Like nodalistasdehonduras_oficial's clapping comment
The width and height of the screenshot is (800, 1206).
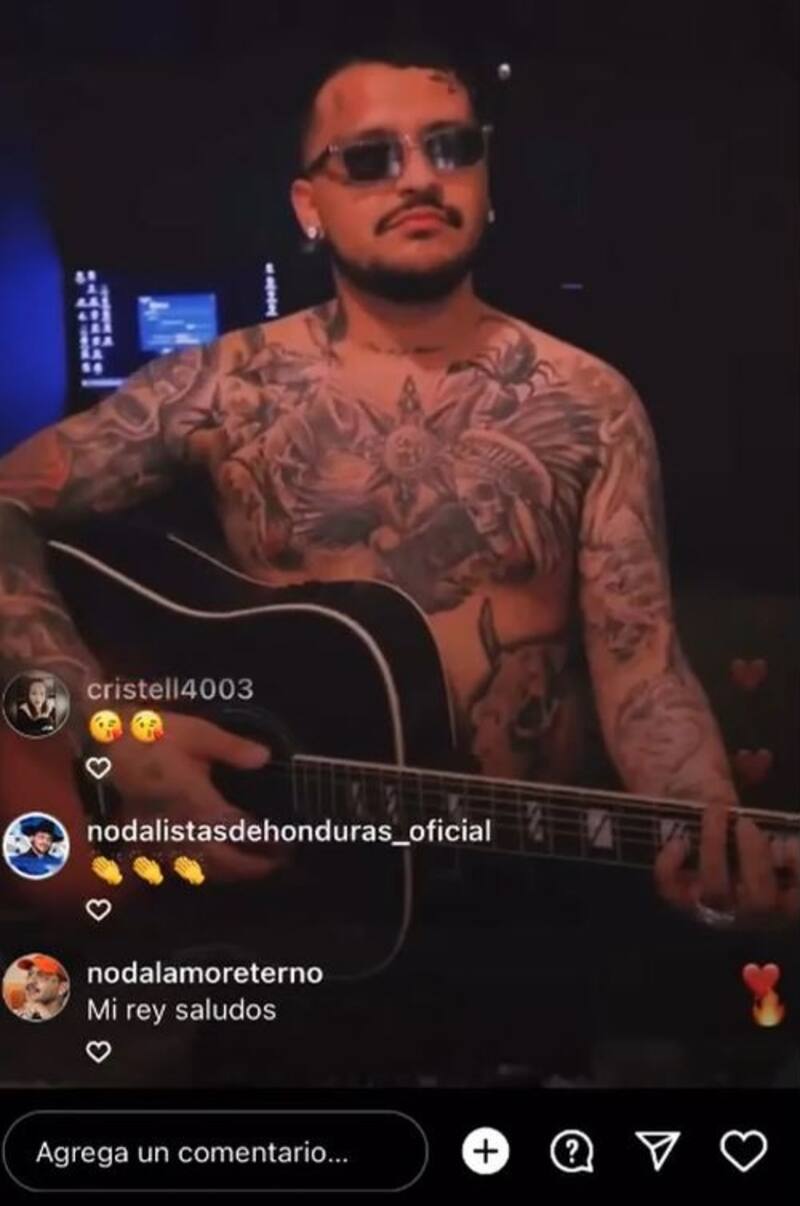(98, 910)
